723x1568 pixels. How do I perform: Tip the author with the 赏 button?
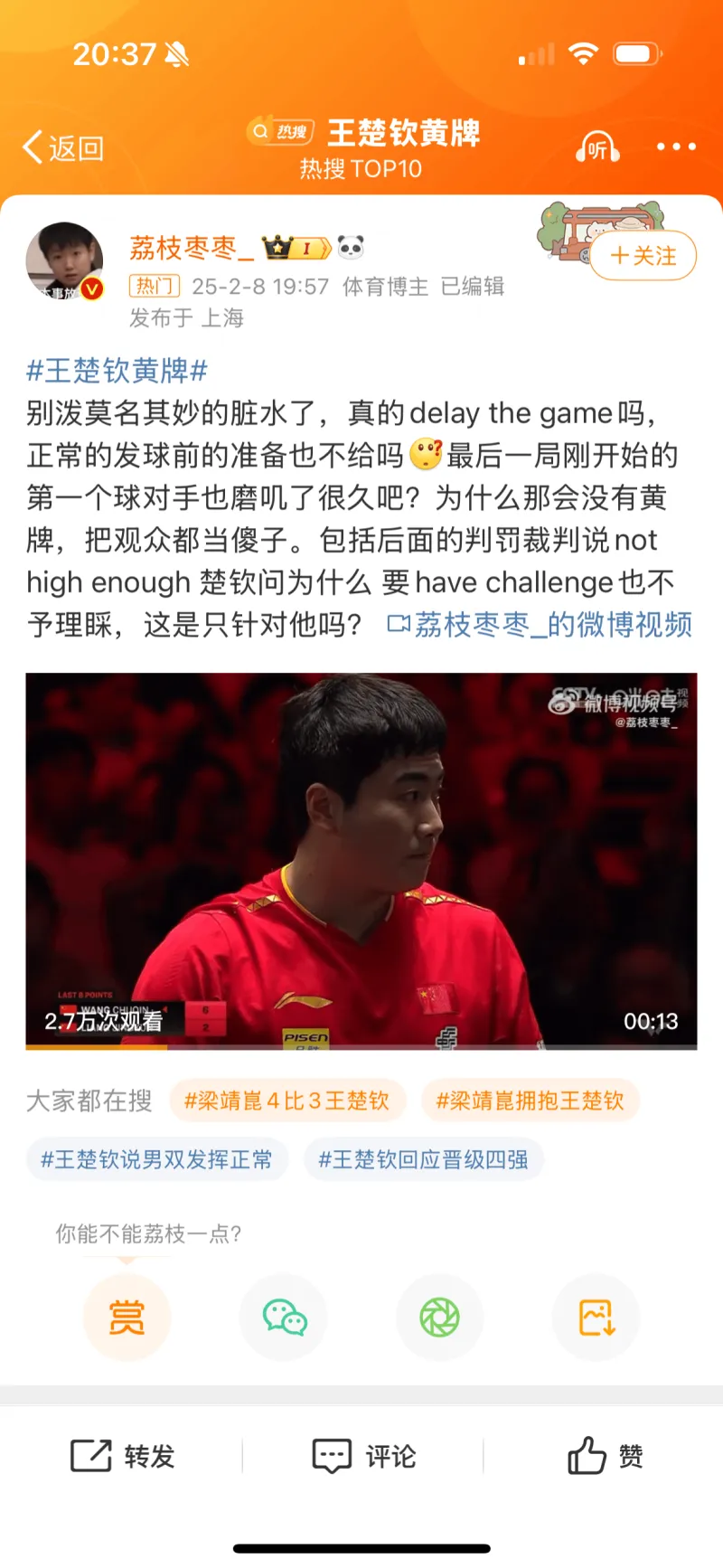(127, 1318)
